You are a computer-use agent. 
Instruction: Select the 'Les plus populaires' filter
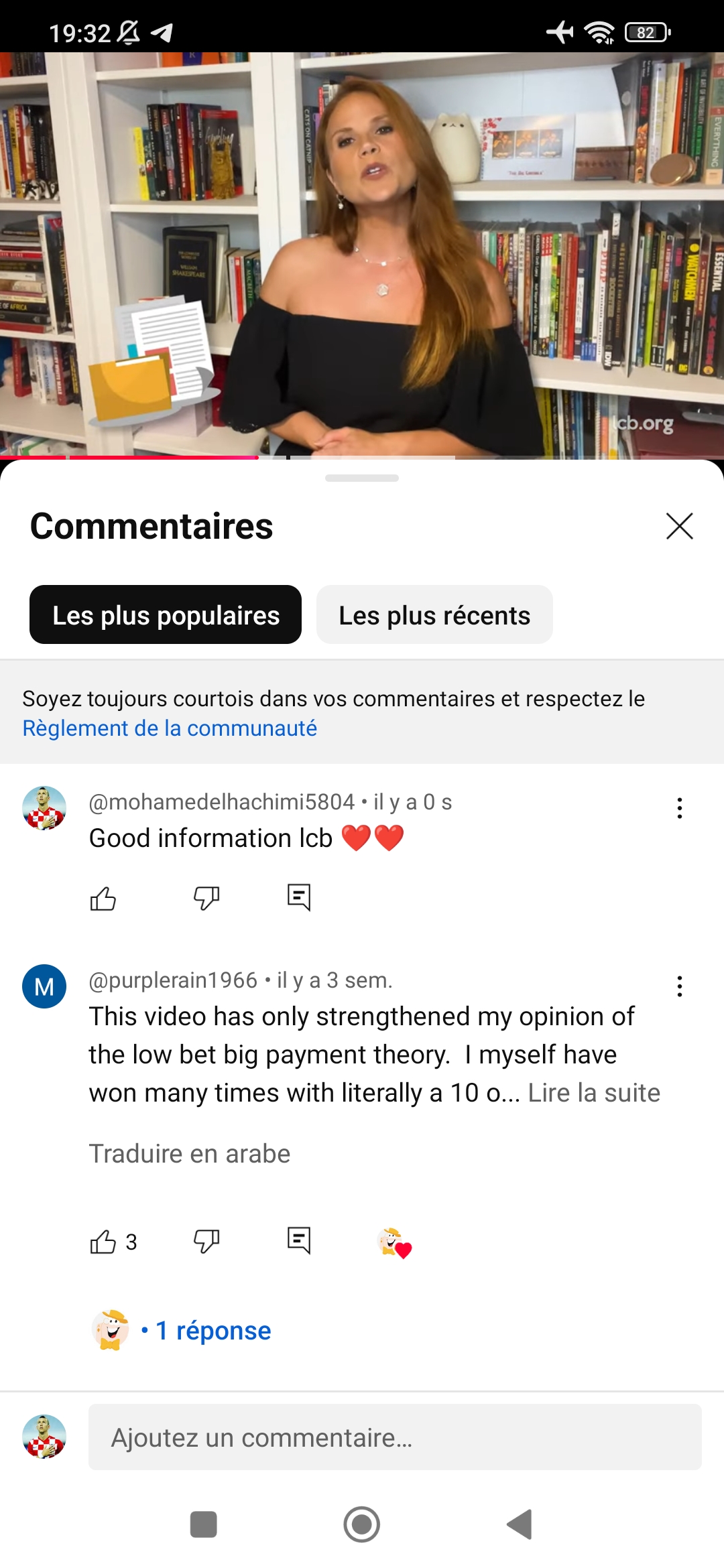(x=166, y=614)
